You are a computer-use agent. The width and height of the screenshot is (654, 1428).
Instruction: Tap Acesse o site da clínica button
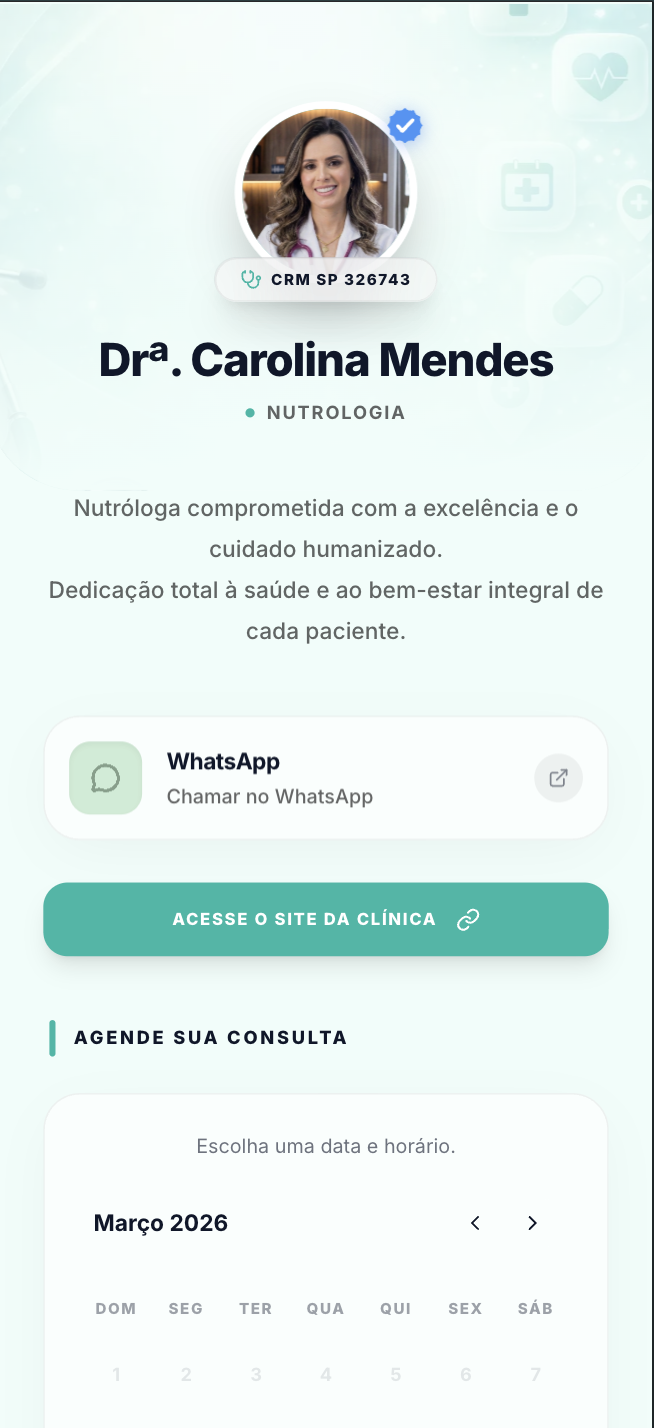(325, 919)
